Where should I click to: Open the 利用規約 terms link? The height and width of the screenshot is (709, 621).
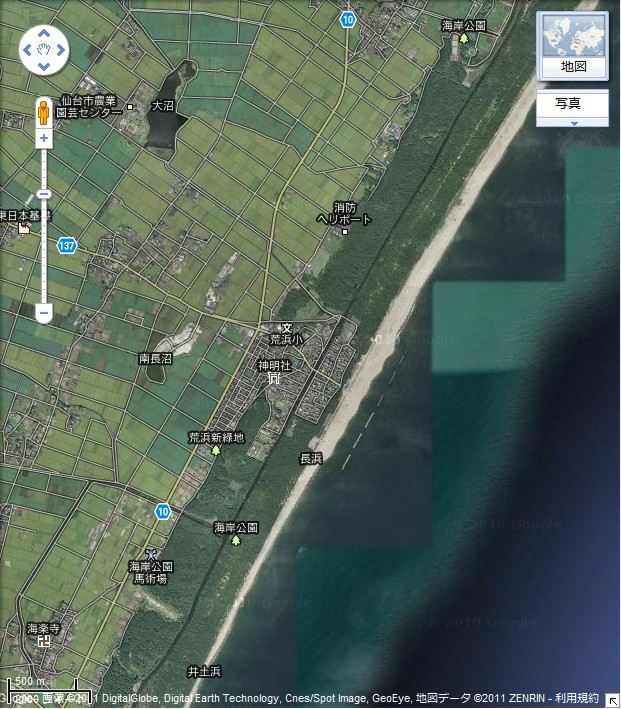[580, 697]
